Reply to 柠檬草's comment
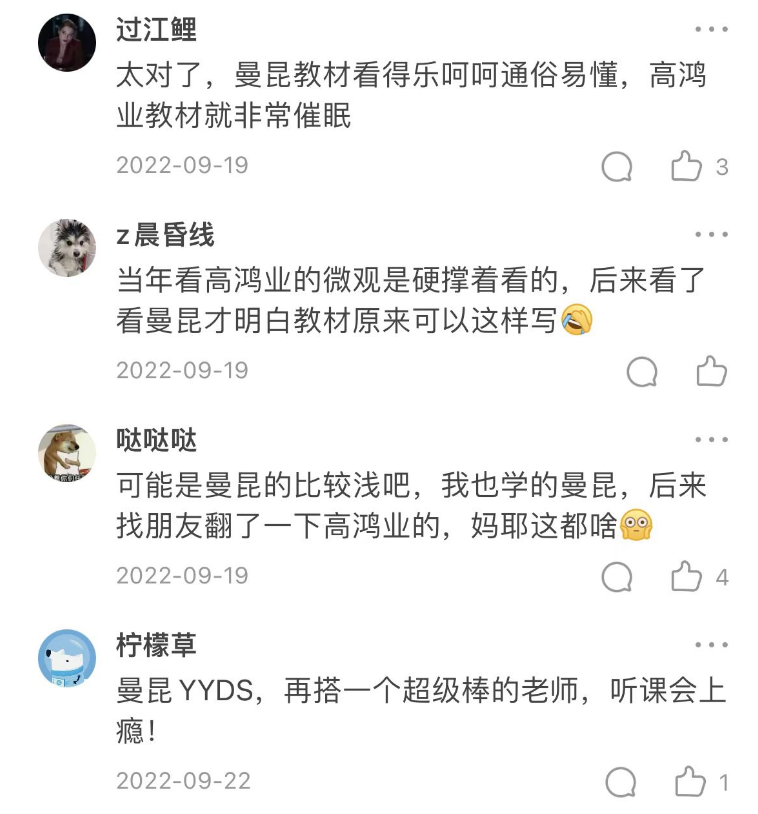 point(621,782)
